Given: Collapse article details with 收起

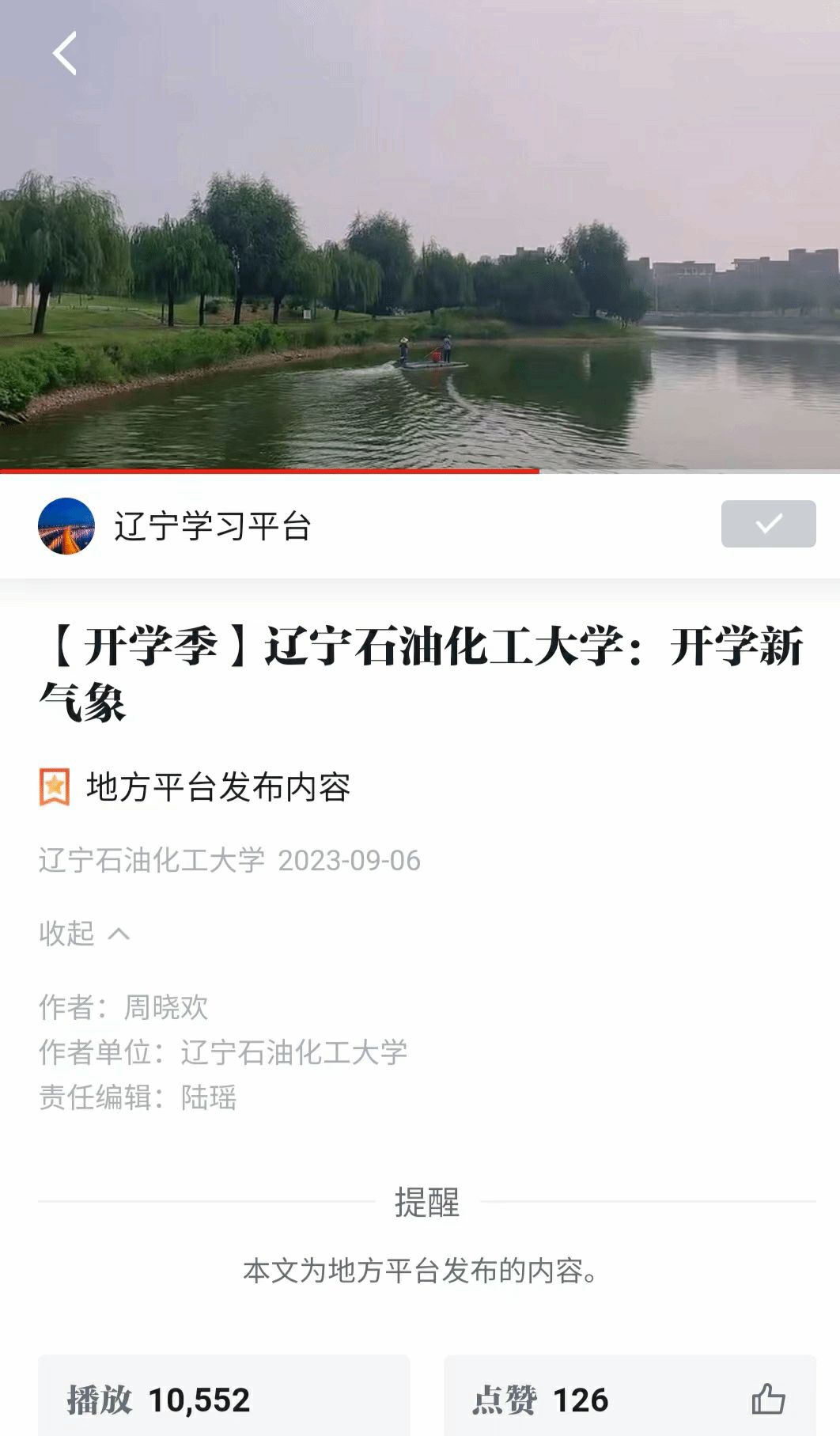Looking at the screenshot, I should (x=84, y=934).
